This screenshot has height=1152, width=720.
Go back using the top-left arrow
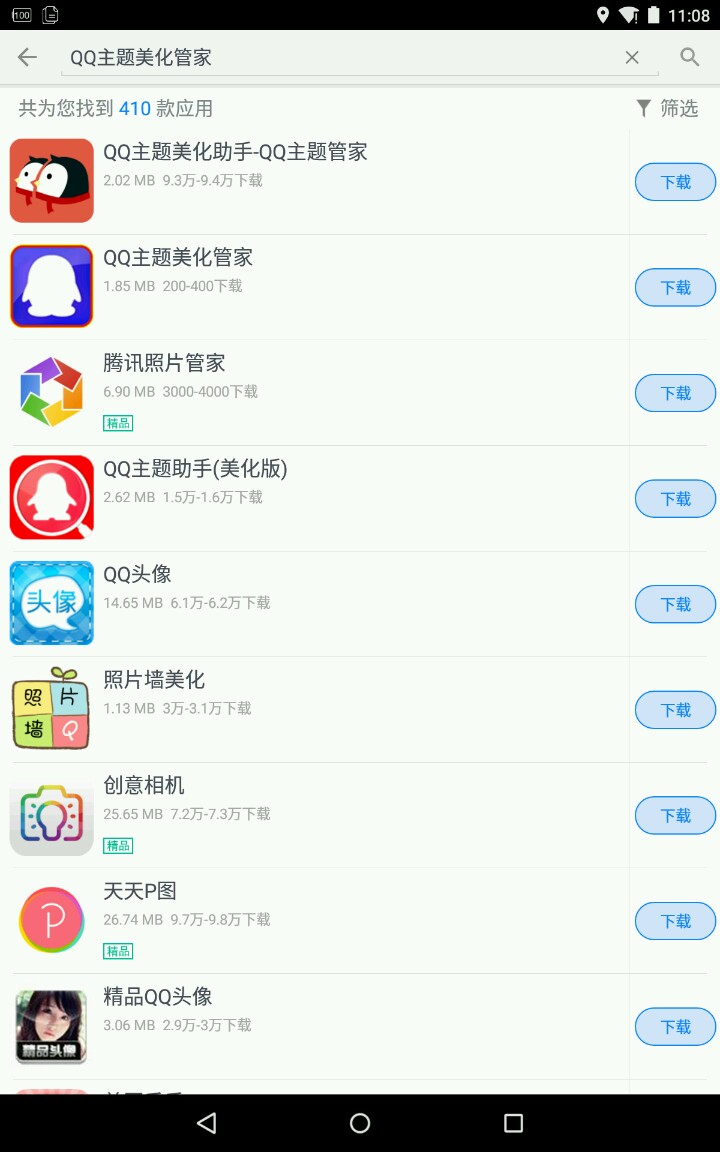tap(27, 57)
